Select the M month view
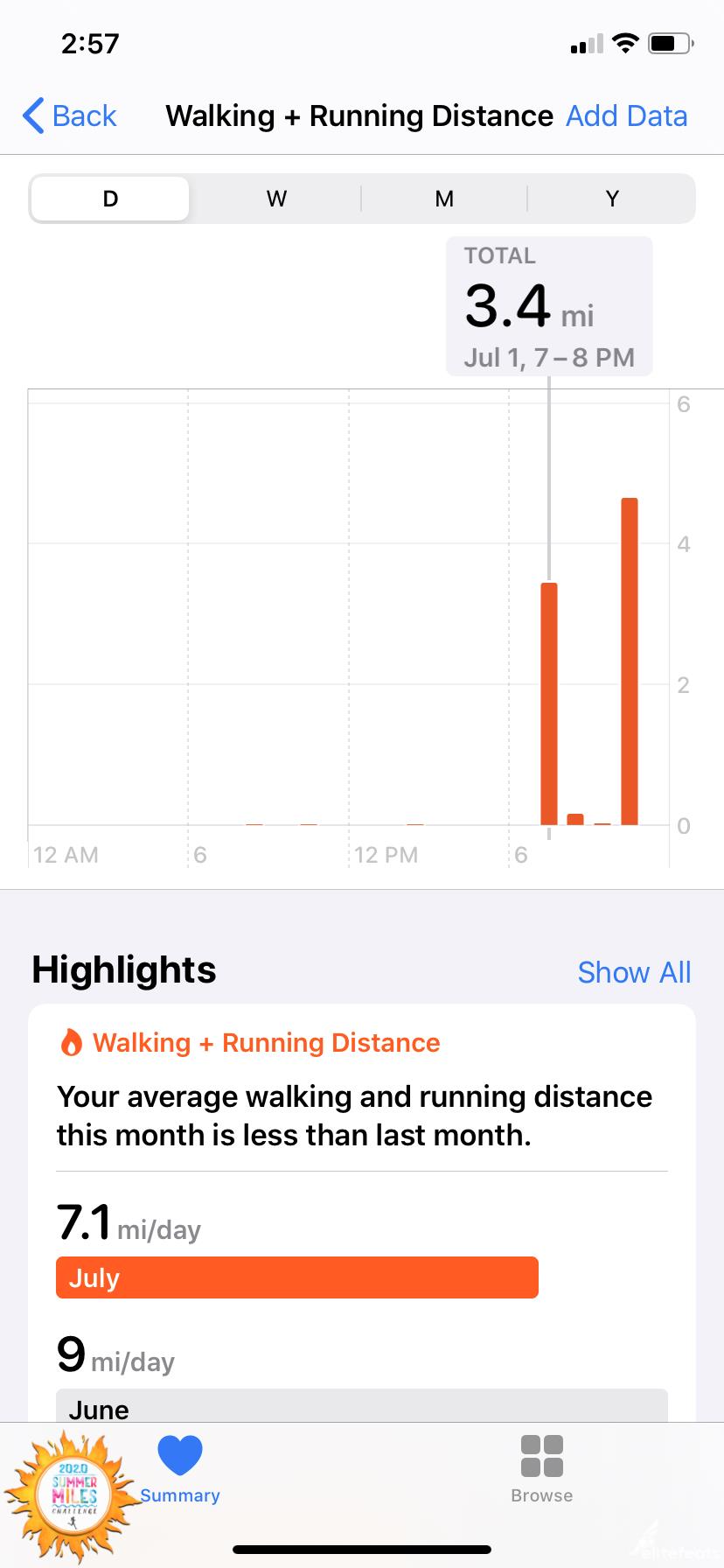The image size is (724, 1568). 444,199
